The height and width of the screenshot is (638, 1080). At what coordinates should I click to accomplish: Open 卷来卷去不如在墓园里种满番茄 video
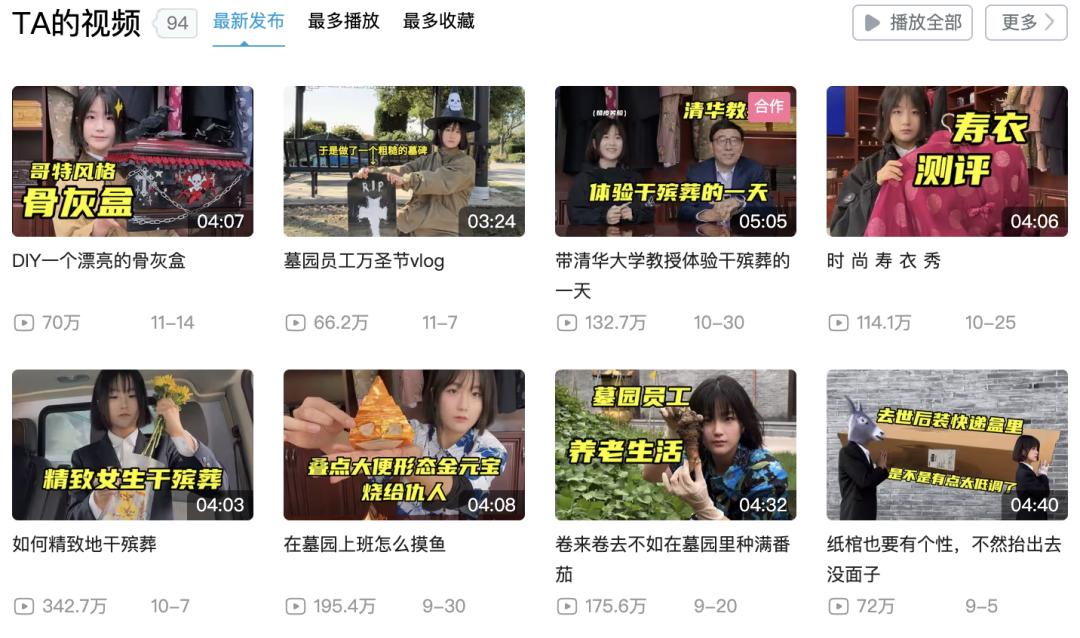(x=675, y=444)
